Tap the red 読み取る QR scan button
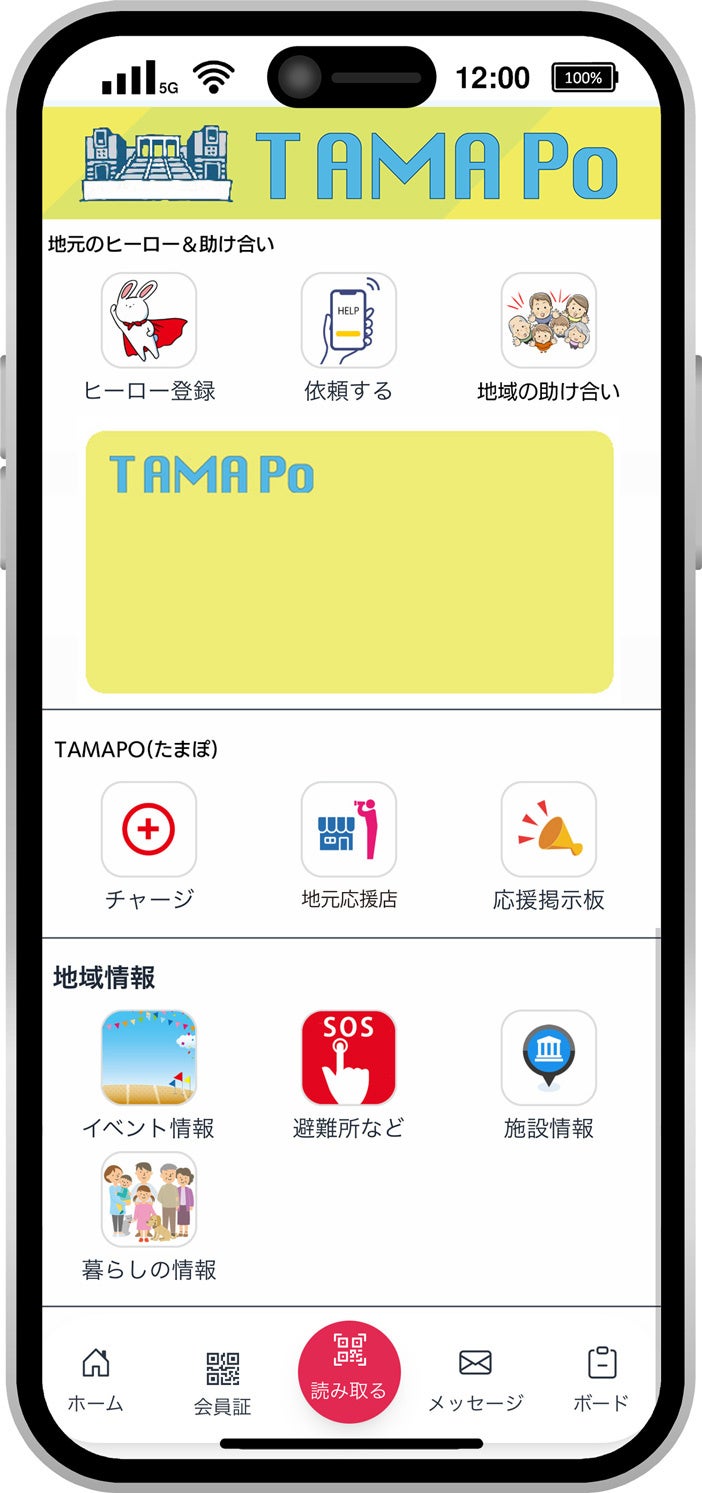Viewport: 702px width, 1493px height. click(349, 1370)
